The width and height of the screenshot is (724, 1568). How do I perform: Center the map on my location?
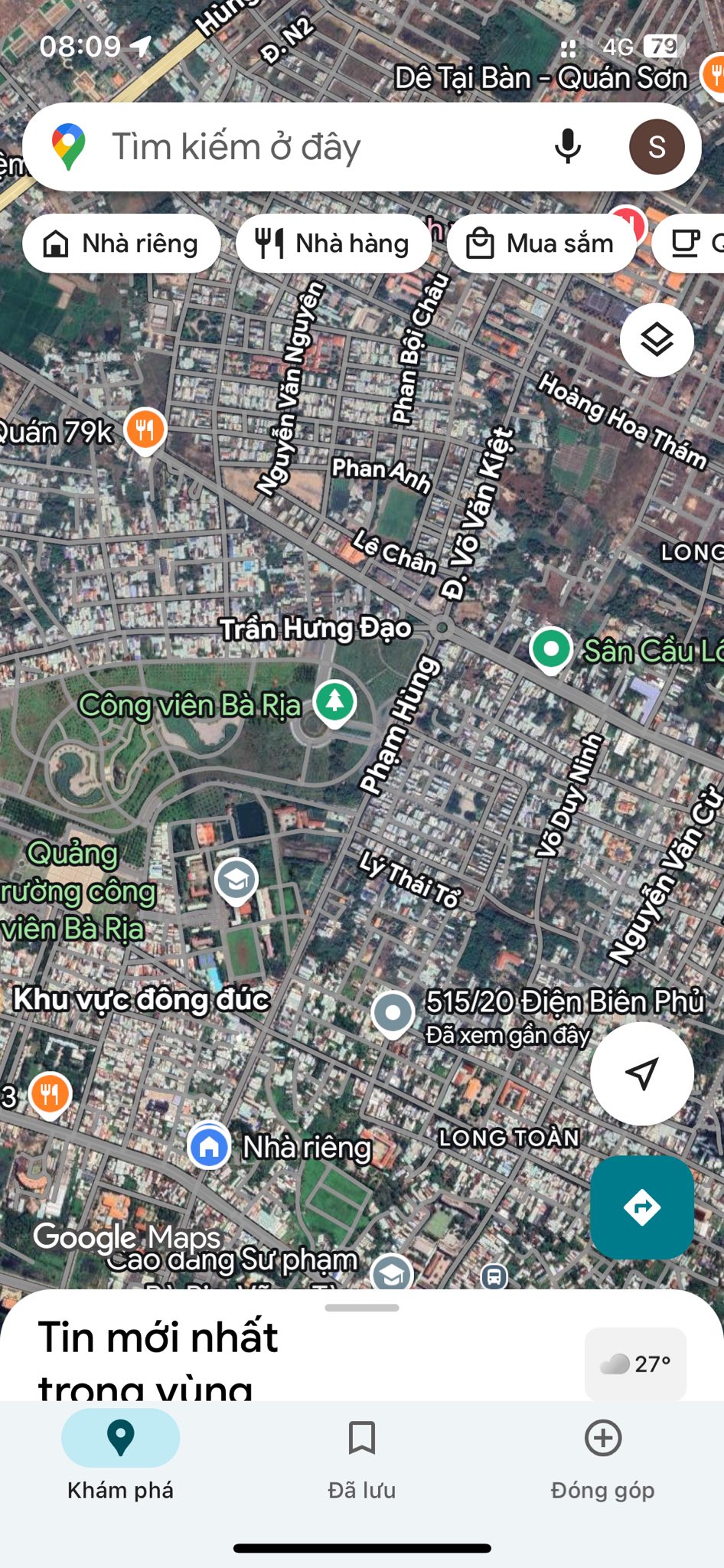click(x=641, y=1073)
